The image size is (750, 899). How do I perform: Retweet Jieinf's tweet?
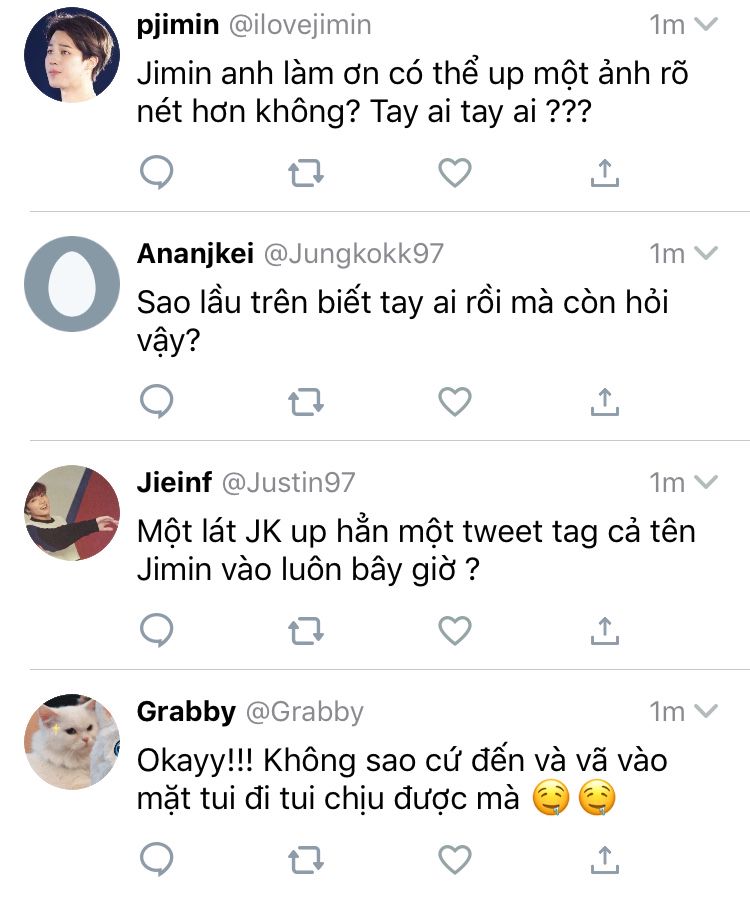pos(305,631)
